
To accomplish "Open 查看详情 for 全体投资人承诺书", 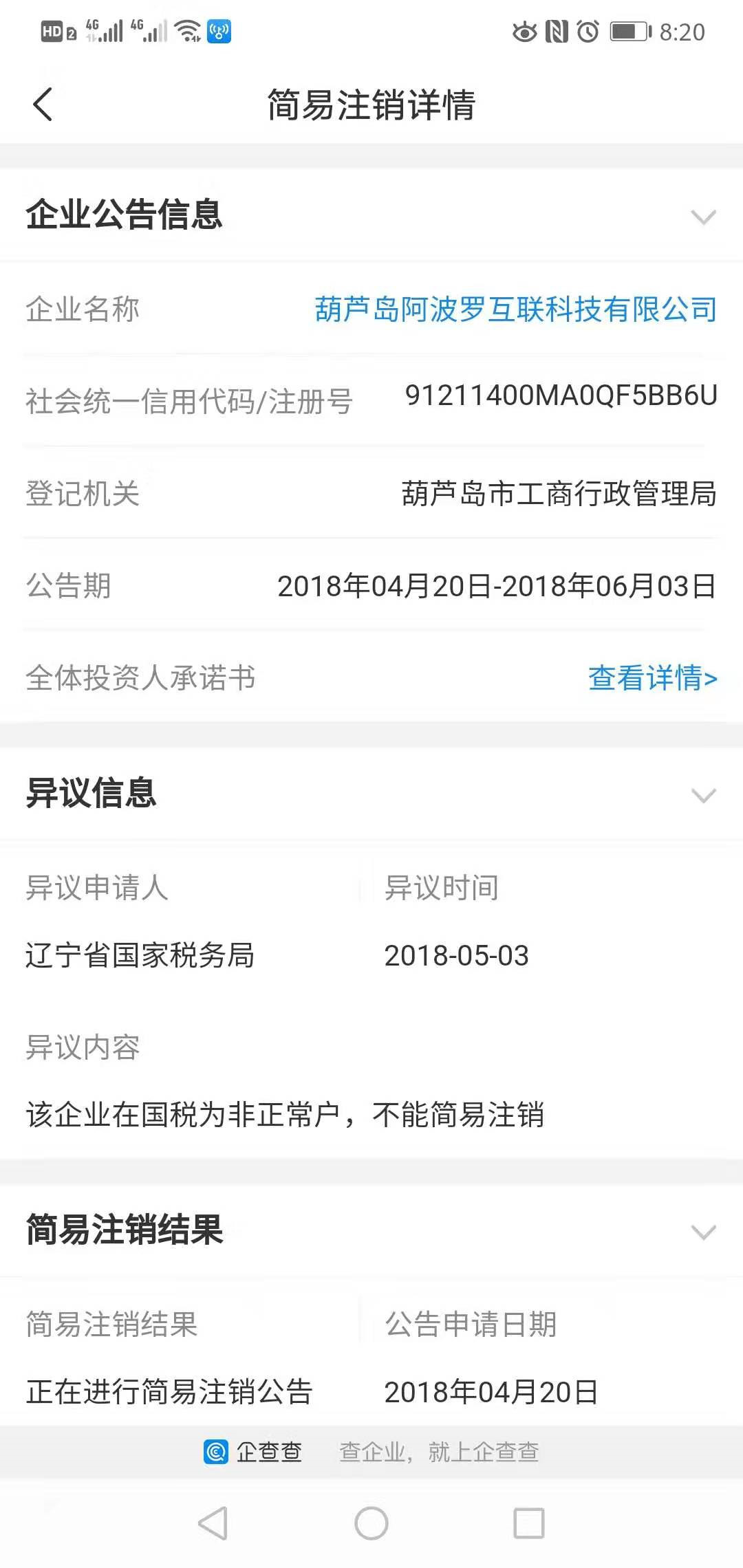I will tap(652, 678).
